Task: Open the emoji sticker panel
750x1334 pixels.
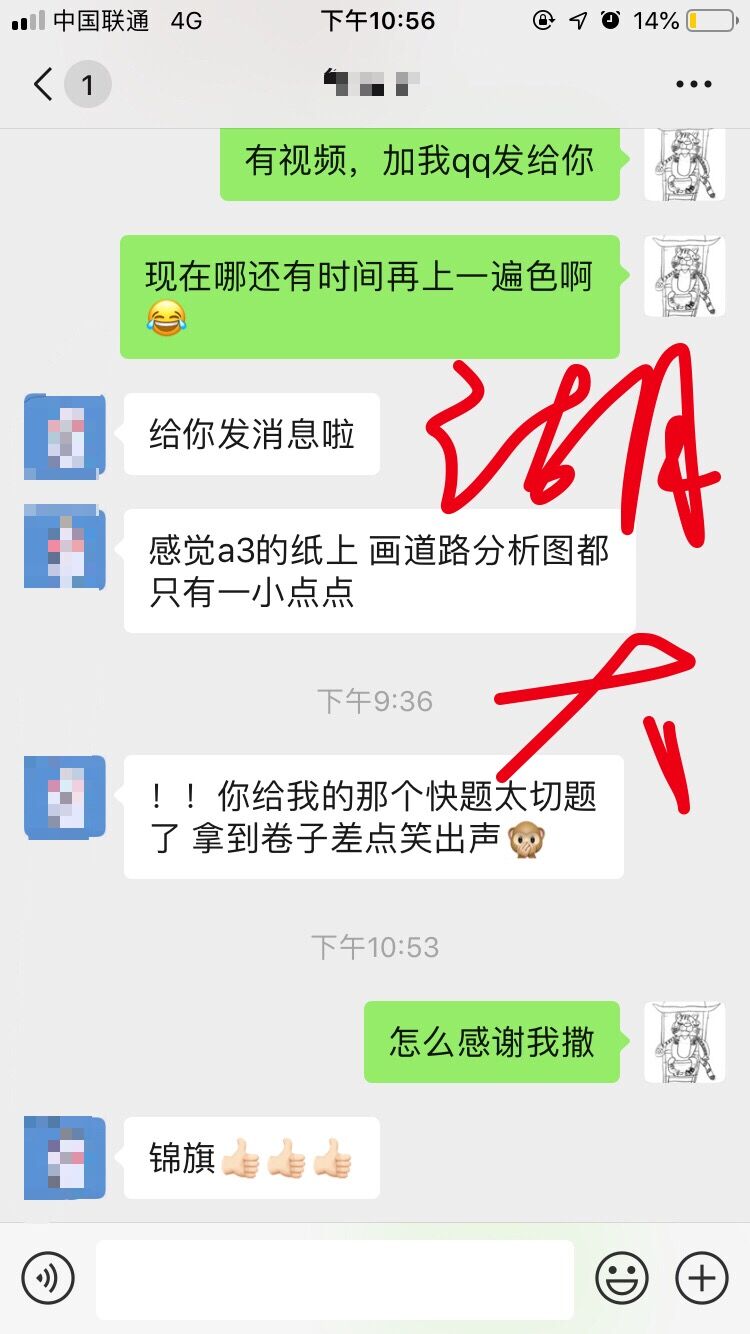Action: pos(621,1278)
